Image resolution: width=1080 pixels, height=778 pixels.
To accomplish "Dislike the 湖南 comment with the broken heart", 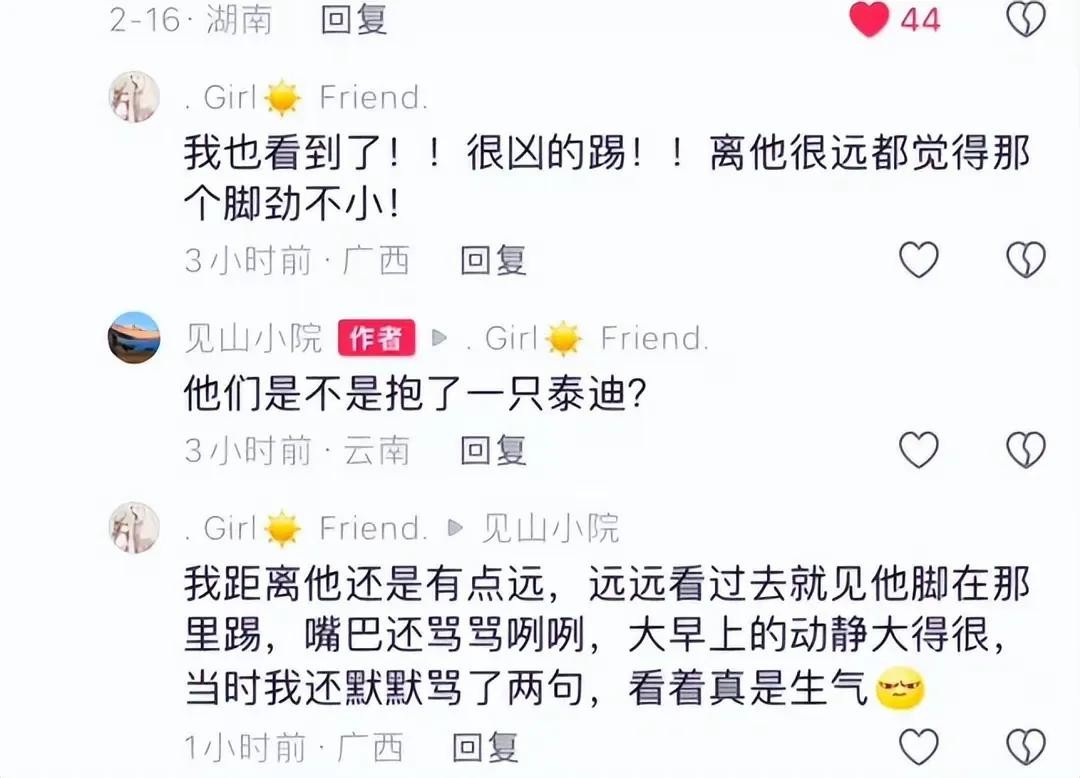I will coord(1025,19).
